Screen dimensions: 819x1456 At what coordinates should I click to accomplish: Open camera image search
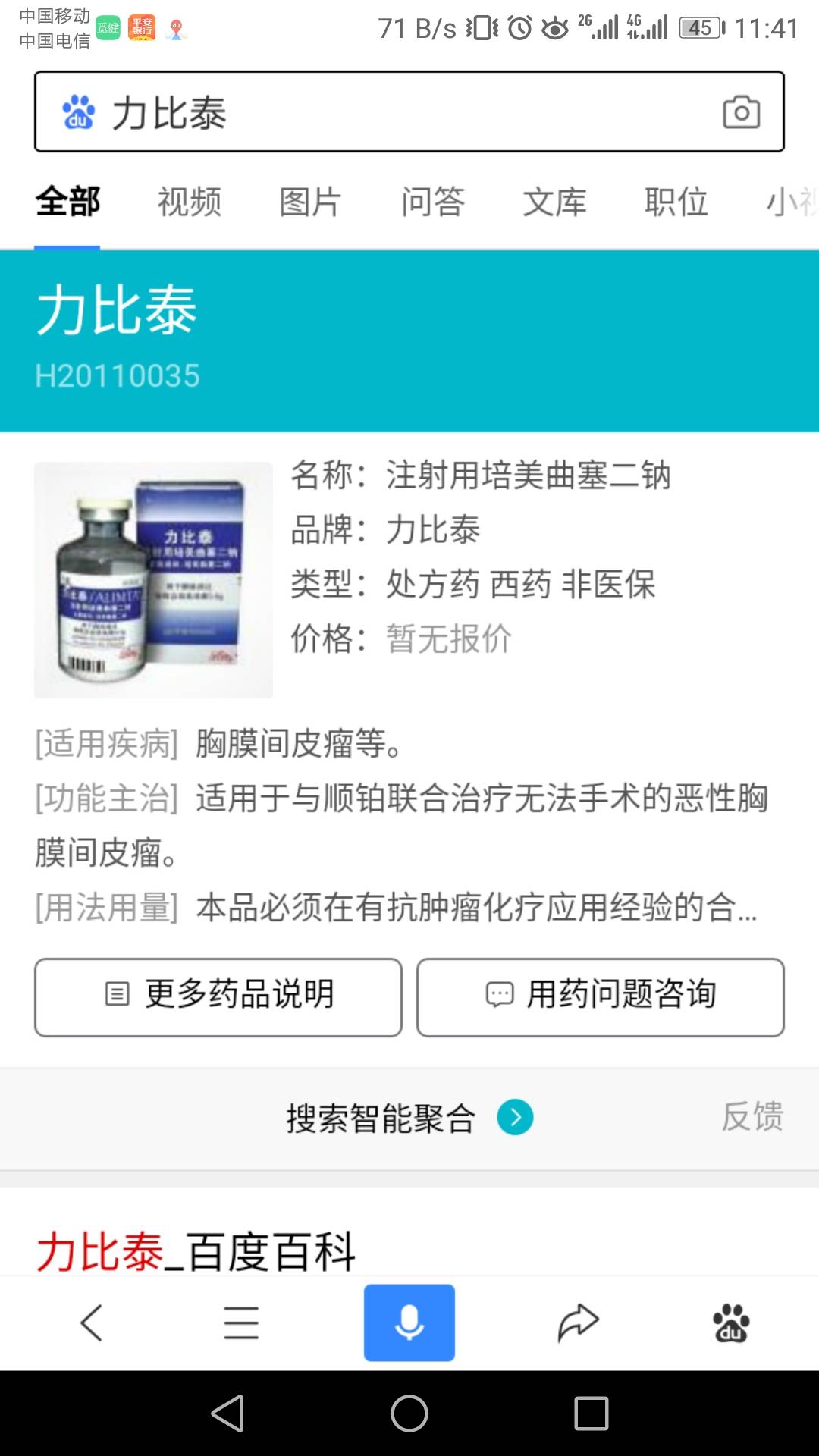[741, 112]
